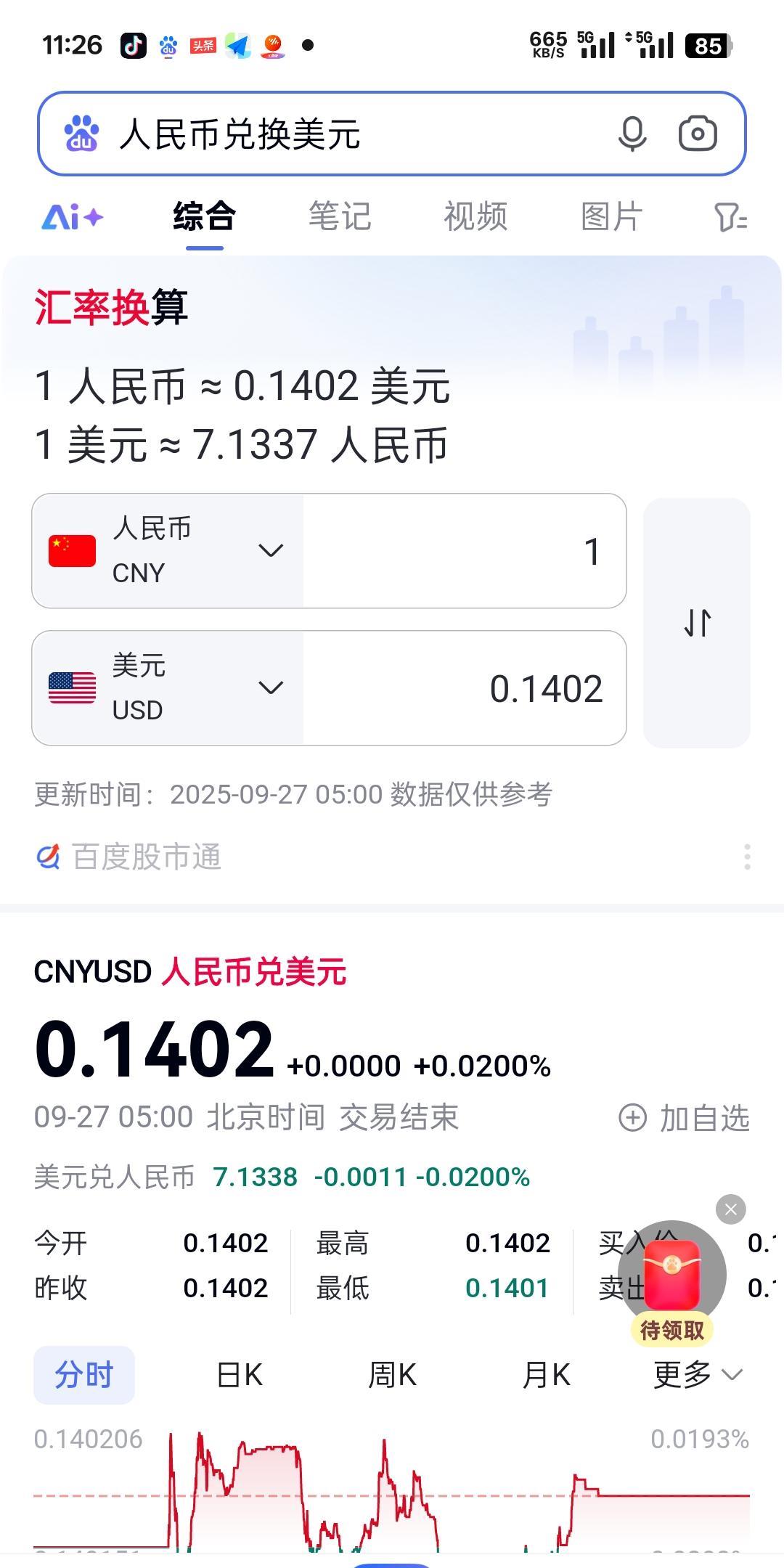This screenshot has width=784, height=1568.
Task: Tap the search box with 人民币兑换美元
Action: click(348, 134)
